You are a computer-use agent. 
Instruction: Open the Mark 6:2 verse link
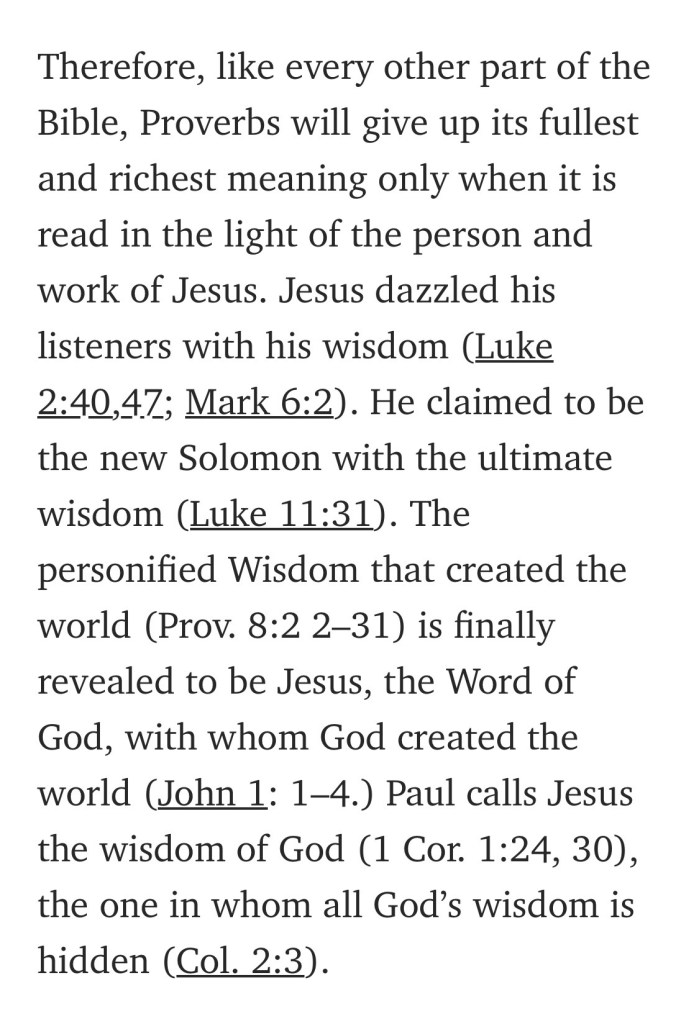258,403
